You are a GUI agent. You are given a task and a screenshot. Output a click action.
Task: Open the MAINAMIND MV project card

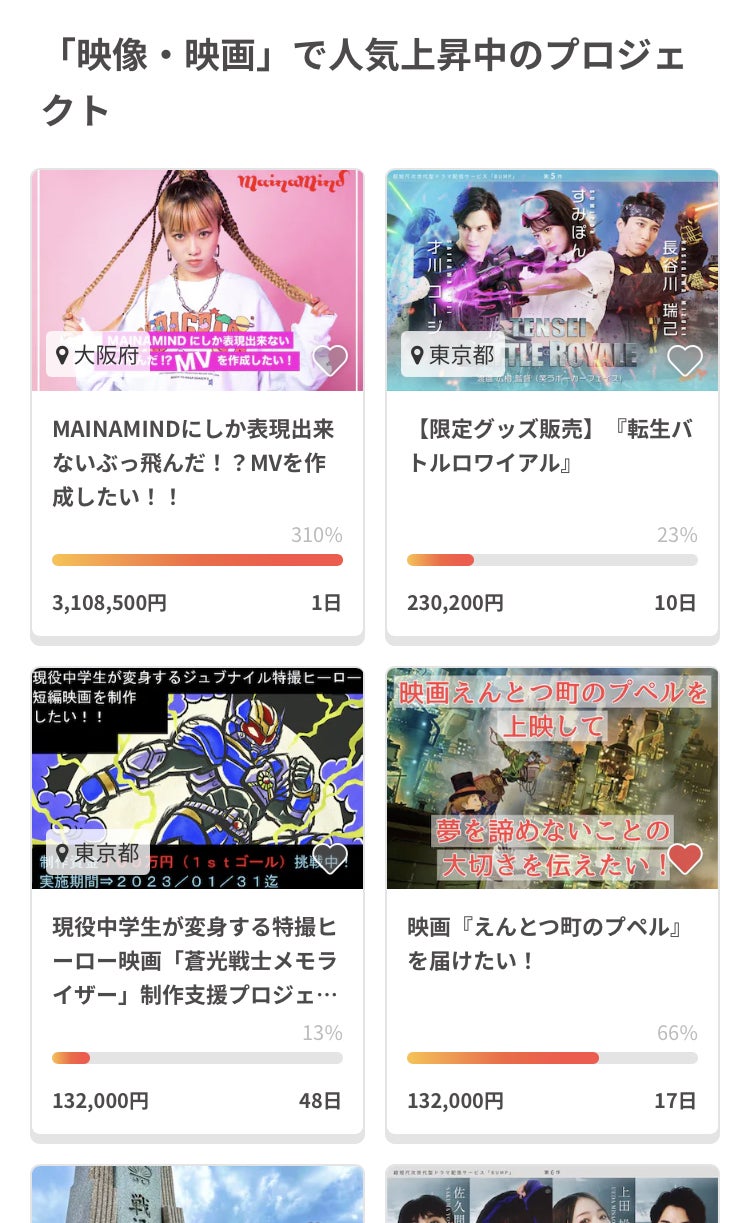click(196, 463)
